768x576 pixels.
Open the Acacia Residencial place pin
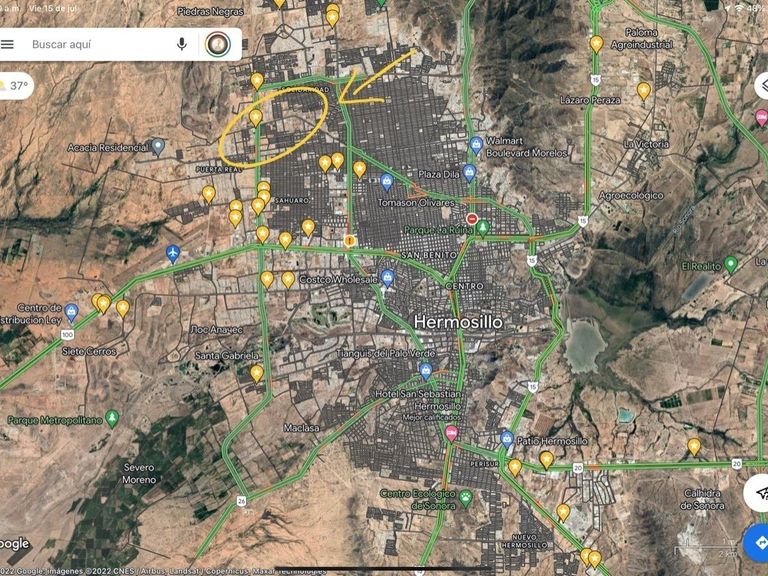click(158, 147)
